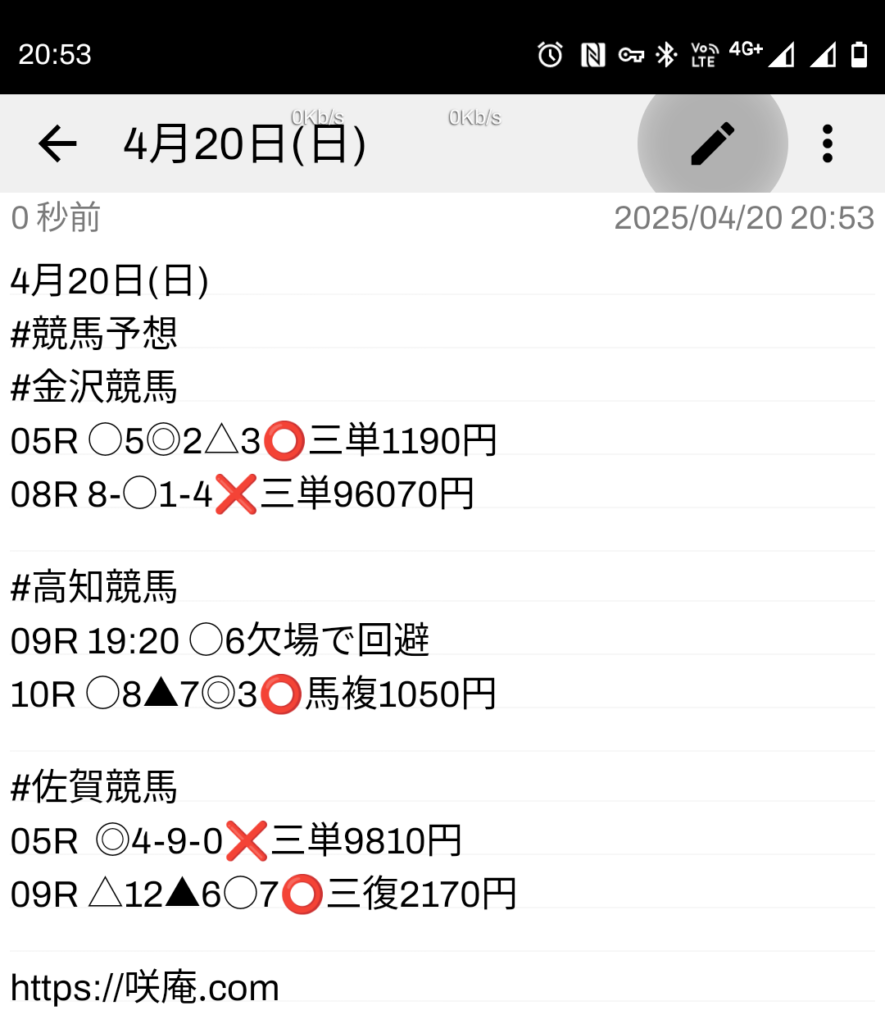Go back using the arrow icon

point(57,145)
